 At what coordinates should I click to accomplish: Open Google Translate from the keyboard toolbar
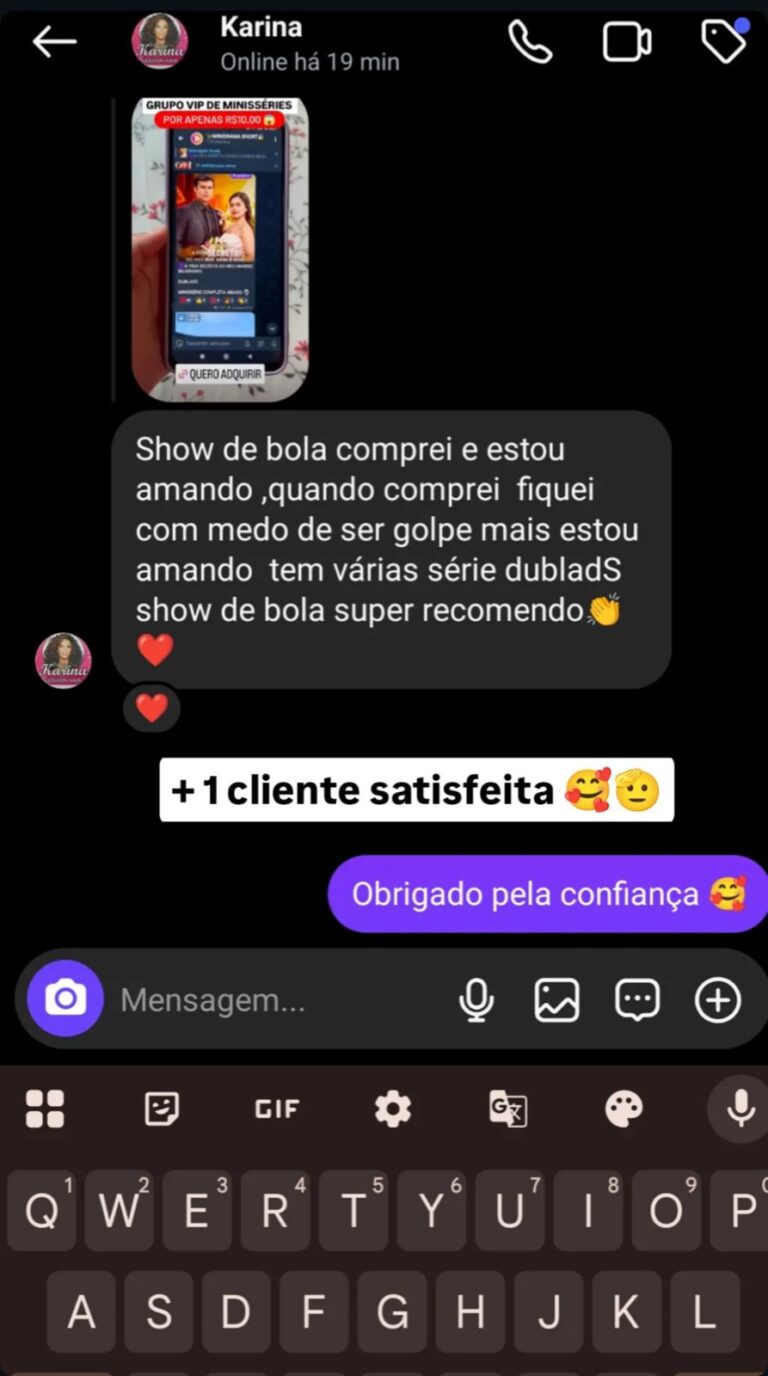click(x=508, y=1108)
